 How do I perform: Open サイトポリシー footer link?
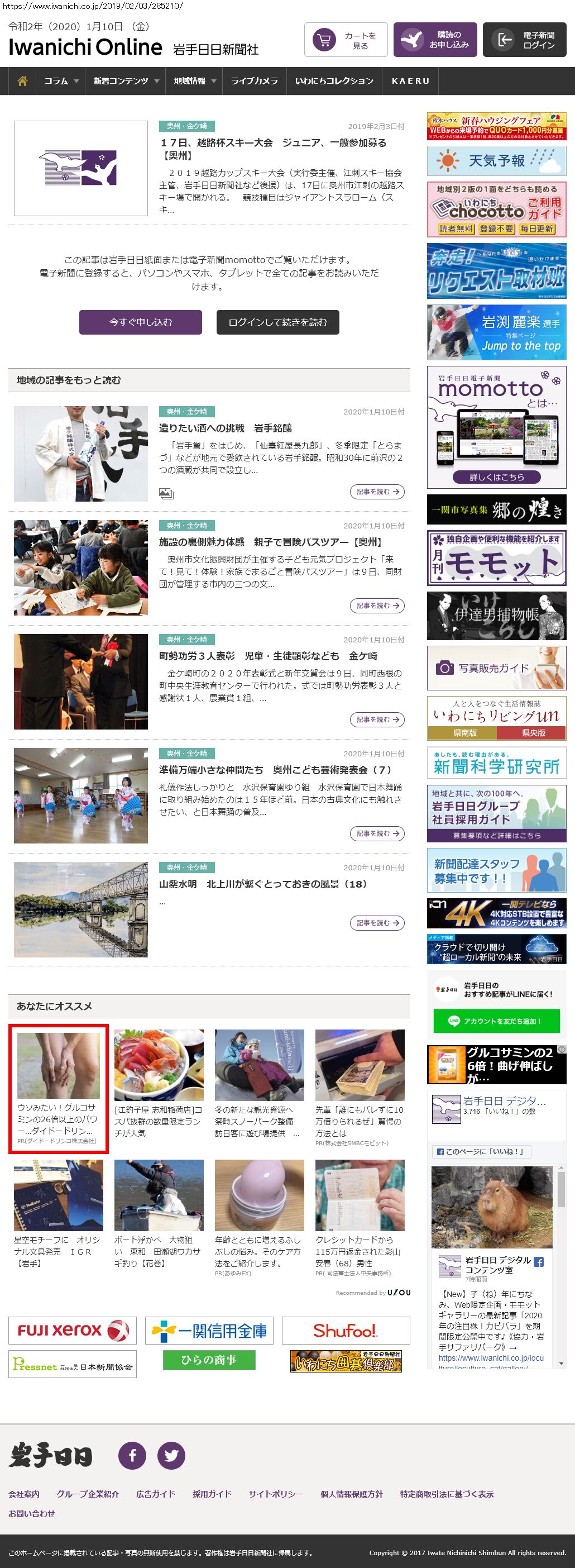click(276, 1494)
